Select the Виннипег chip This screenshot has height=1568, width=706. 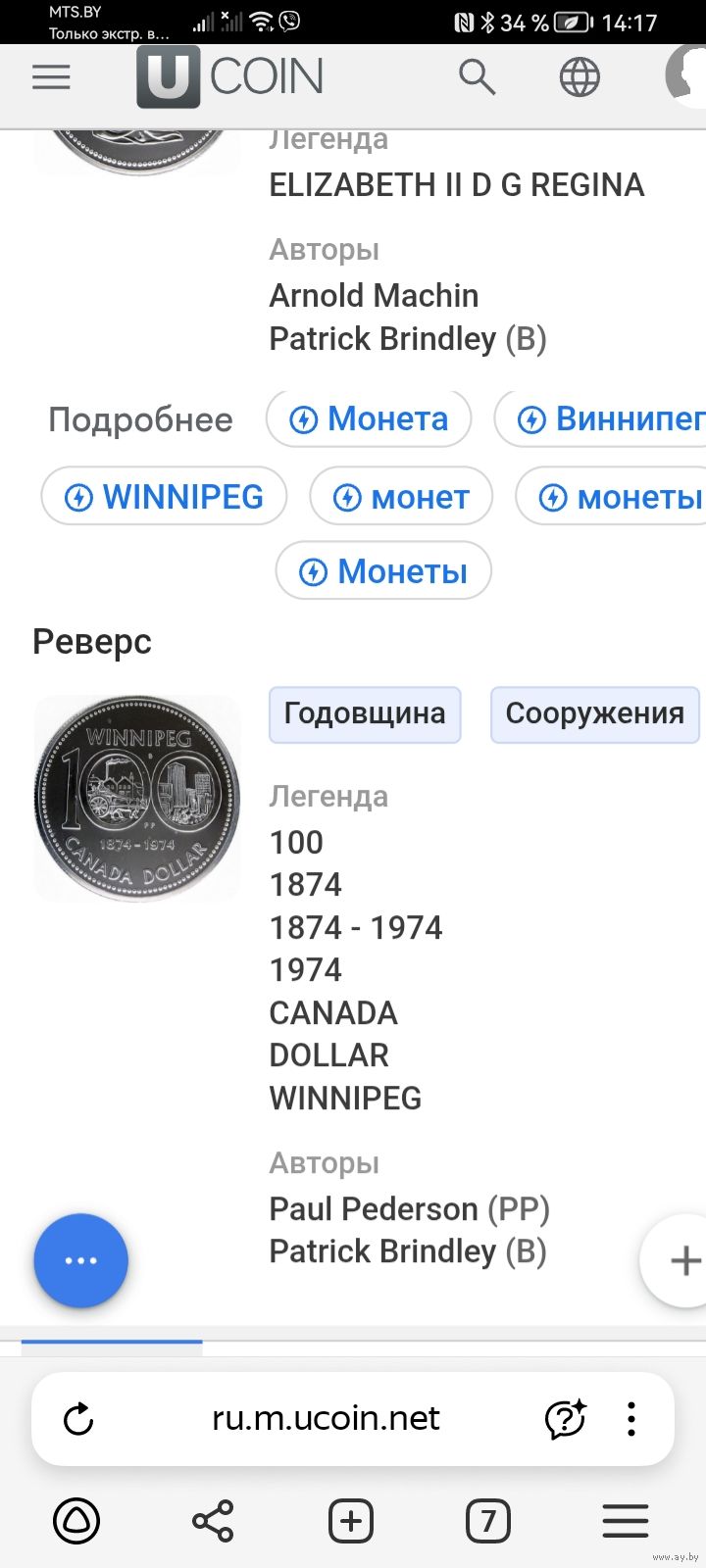604,419
